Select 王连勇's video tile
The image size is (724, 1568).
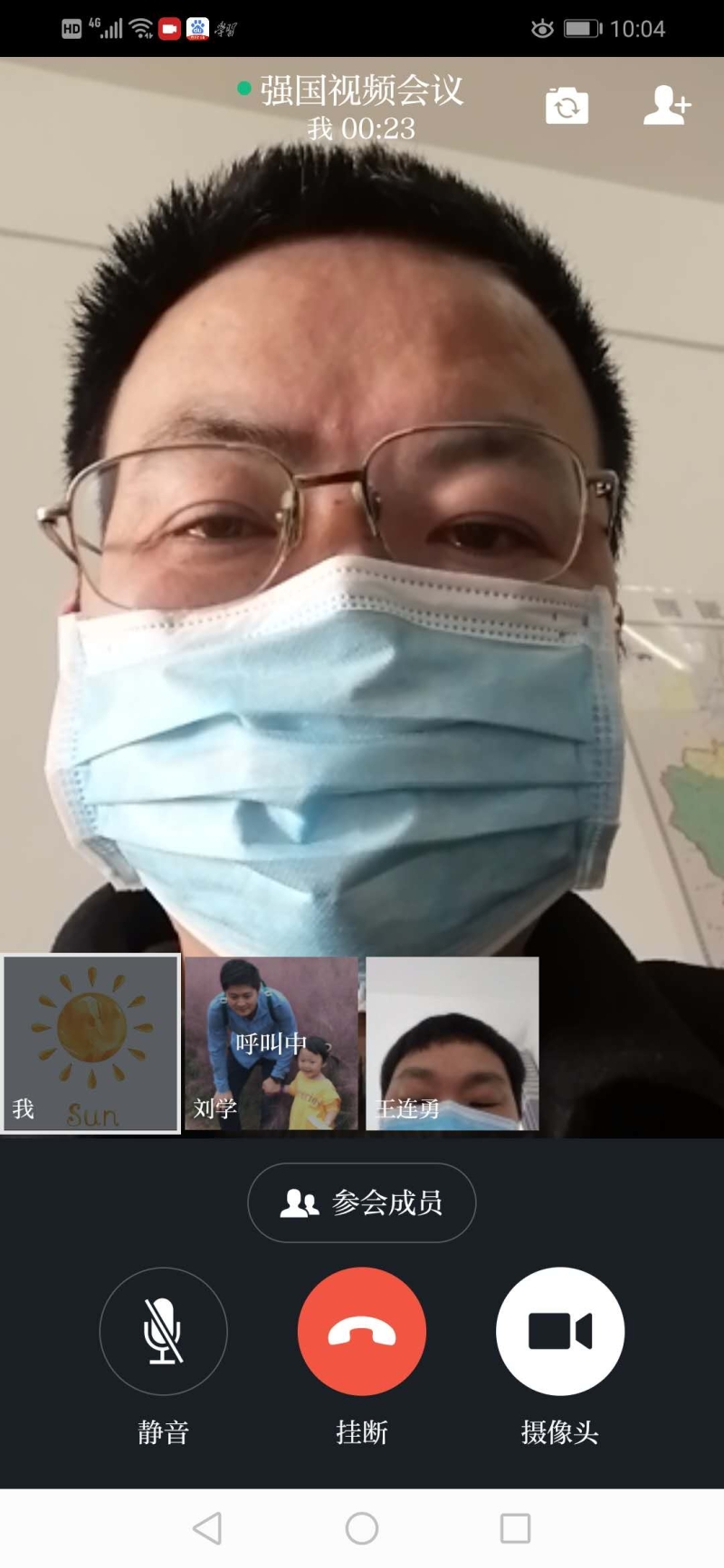click(452, 1043)
